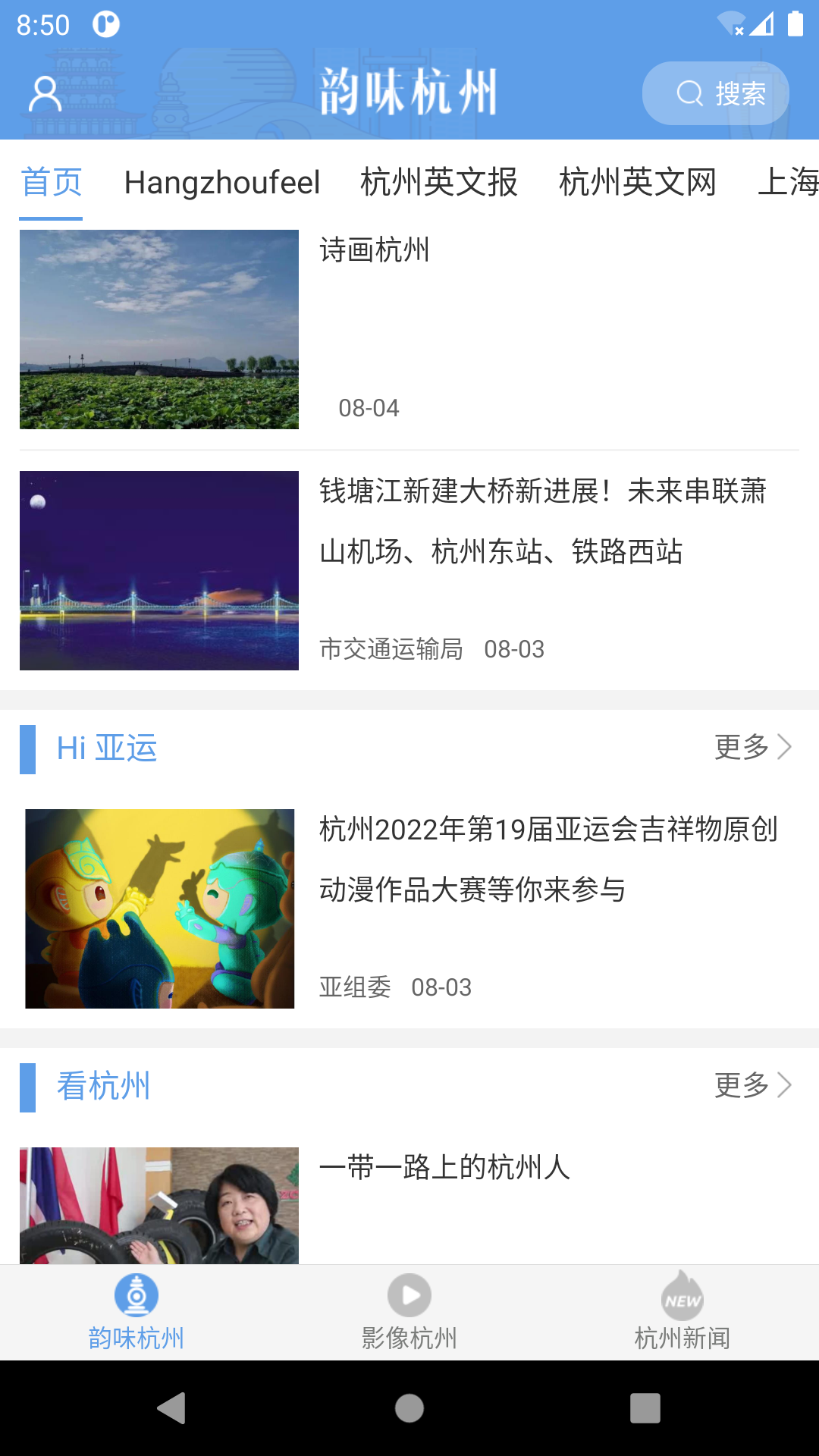Go to 杭州新闻 in the bottom navigation
Screen dimensions: 819x1456
click(682, 1312)
